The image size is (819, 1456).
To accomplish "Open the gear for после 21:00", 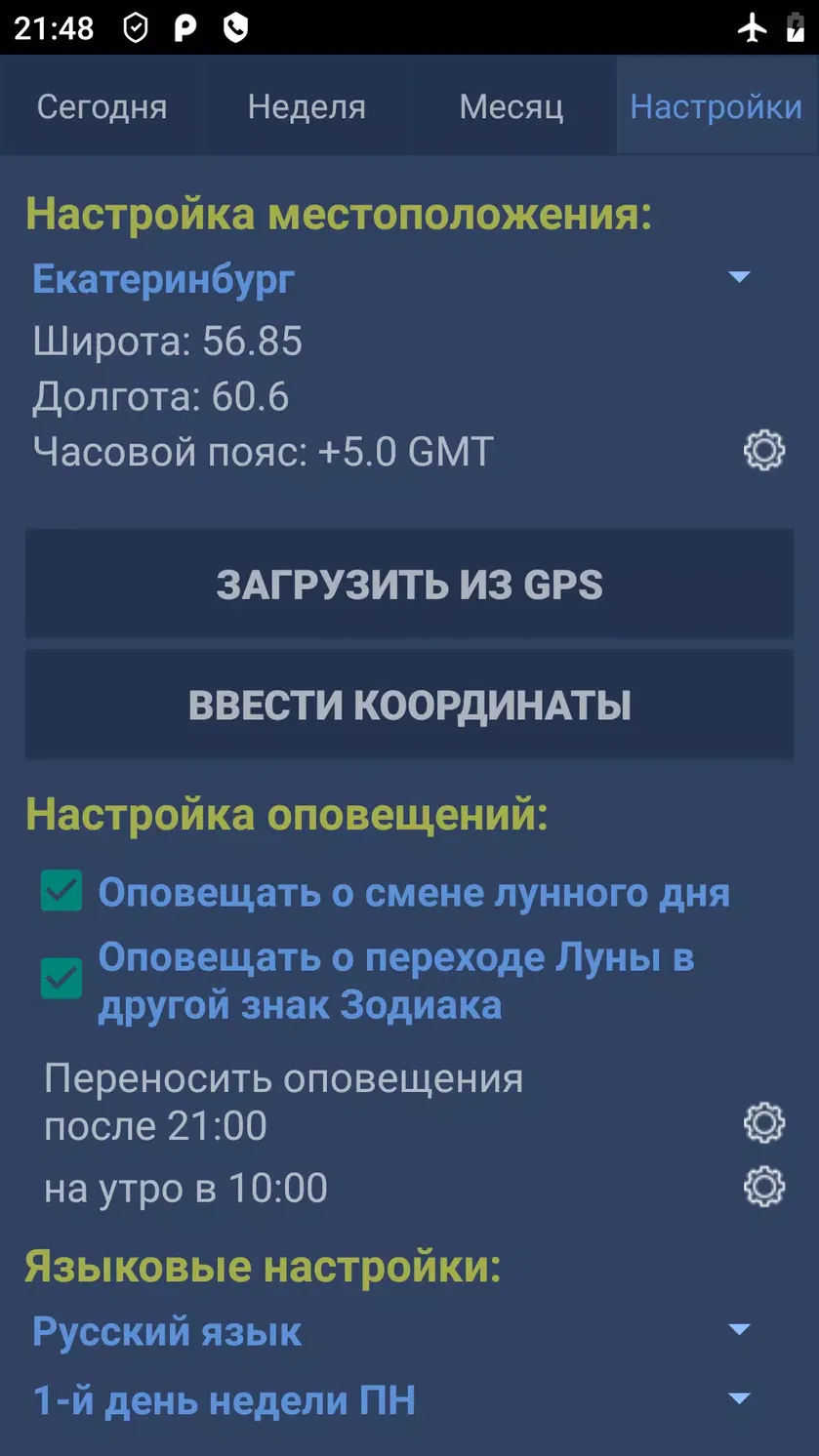I will click(764, 1124).
